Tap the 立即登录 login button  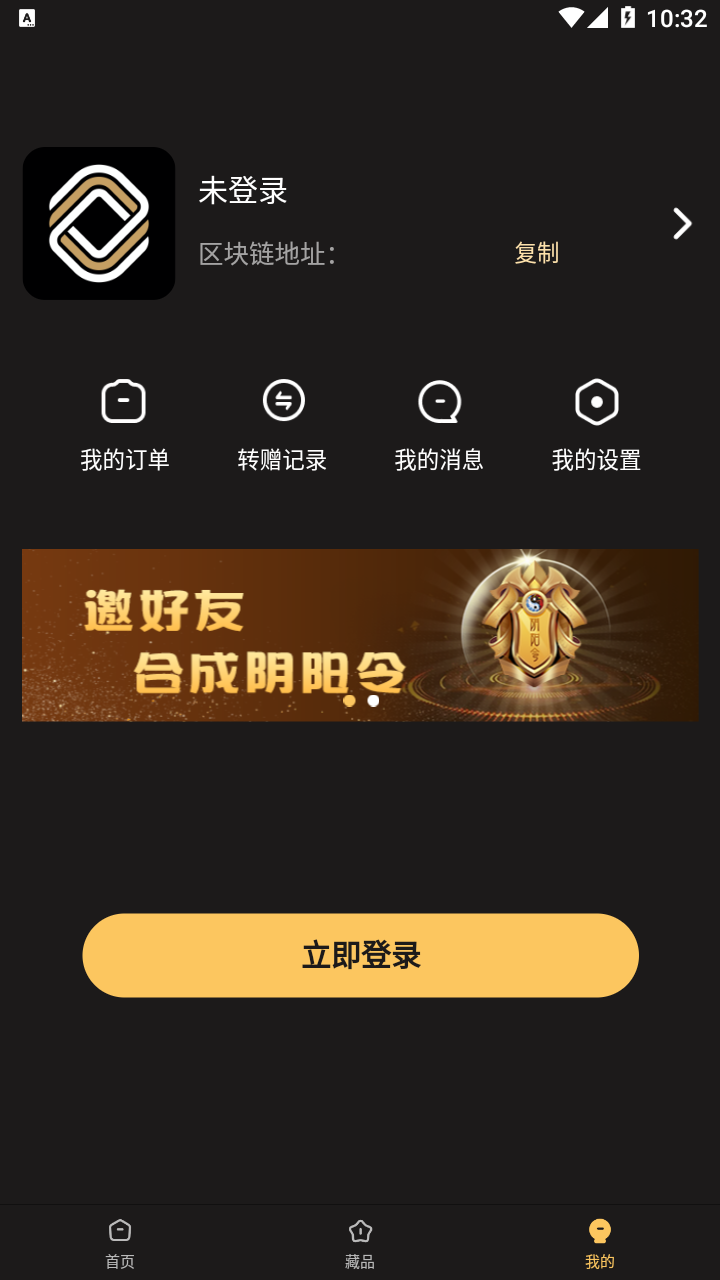click(360, 955)
